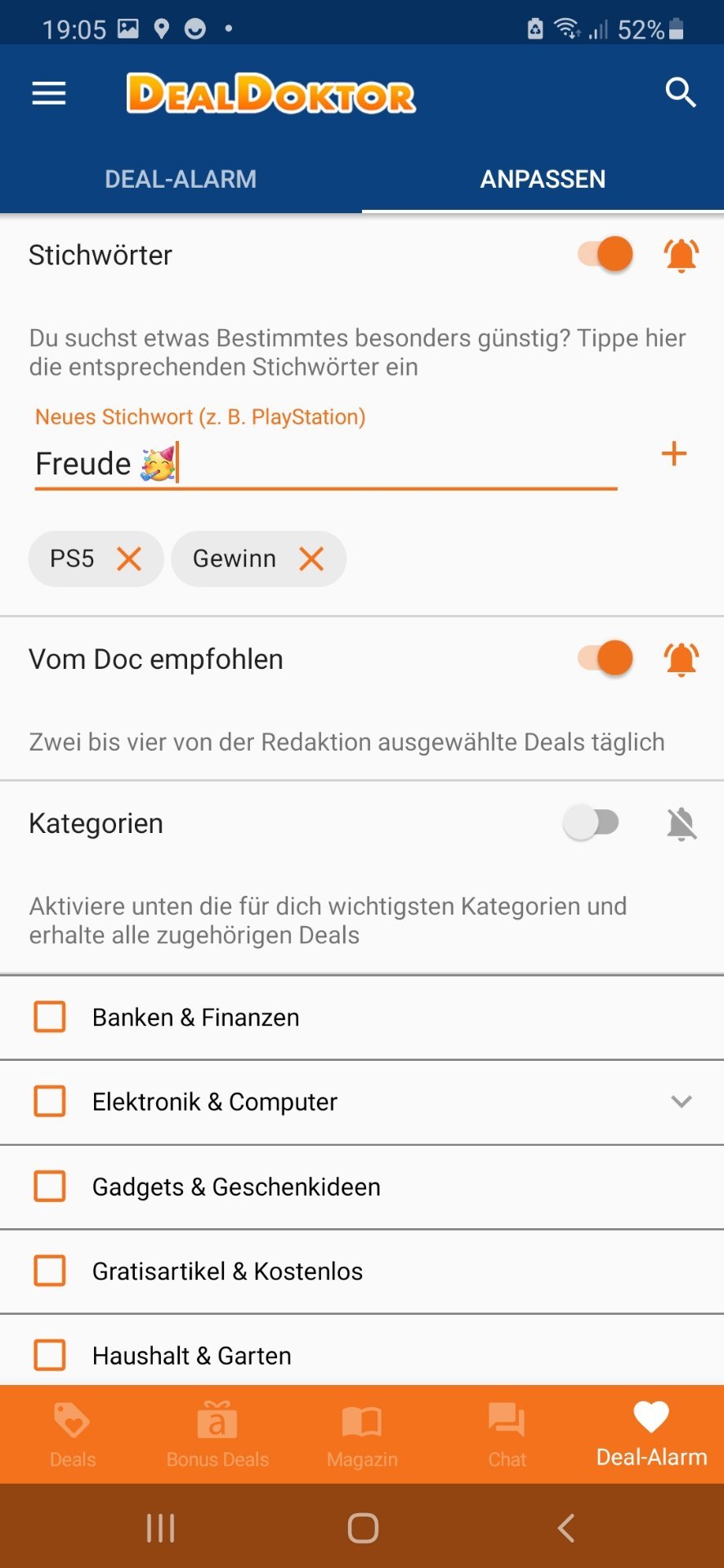Add the keyword with the plus icon
Viewport: 724px width, 1568px height.
point(673,454)
